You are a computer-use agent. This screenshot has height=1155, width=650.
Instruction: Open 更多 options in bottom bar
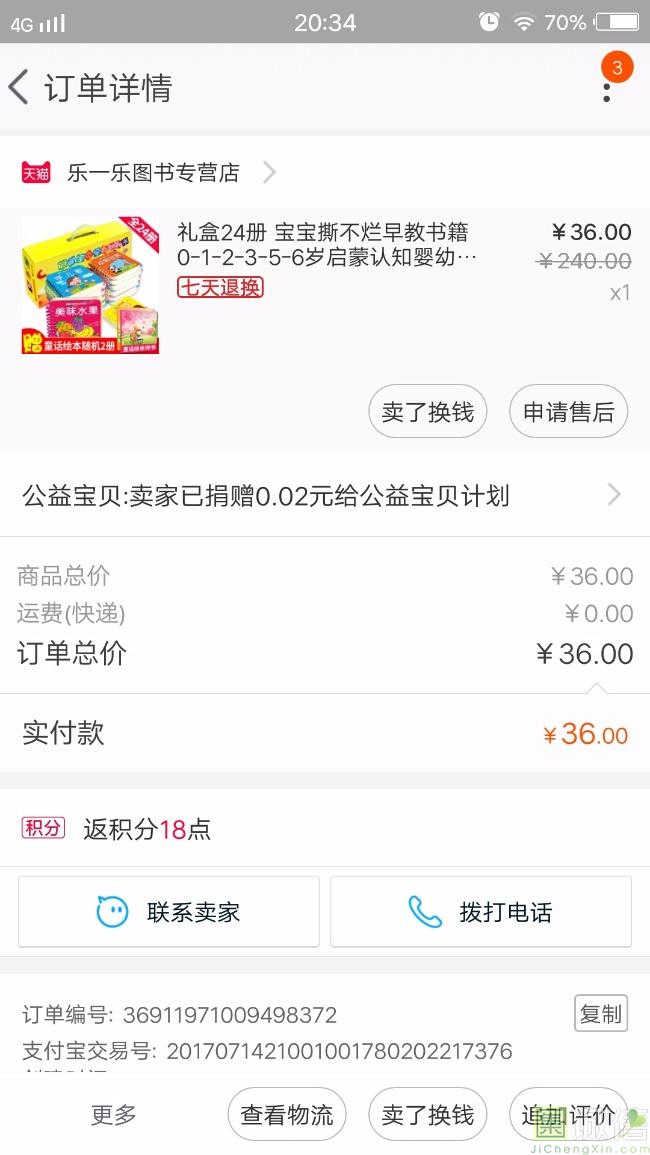pyautogui.click(x=114, y=1115)
